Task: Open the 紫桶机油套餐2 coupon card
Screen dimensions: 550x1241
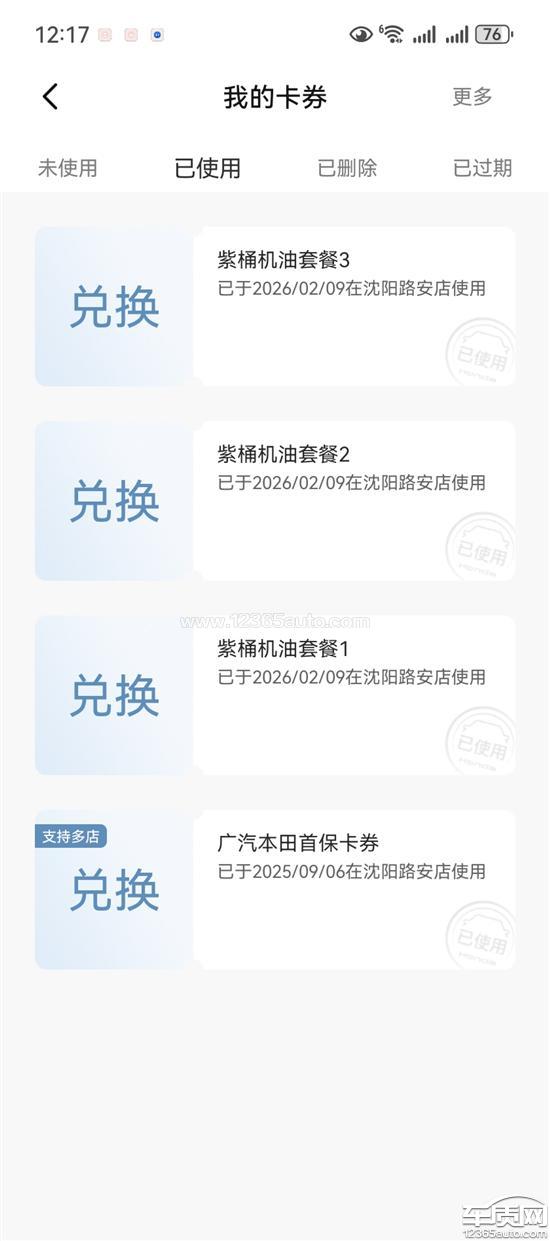Action: coord(275,500)
